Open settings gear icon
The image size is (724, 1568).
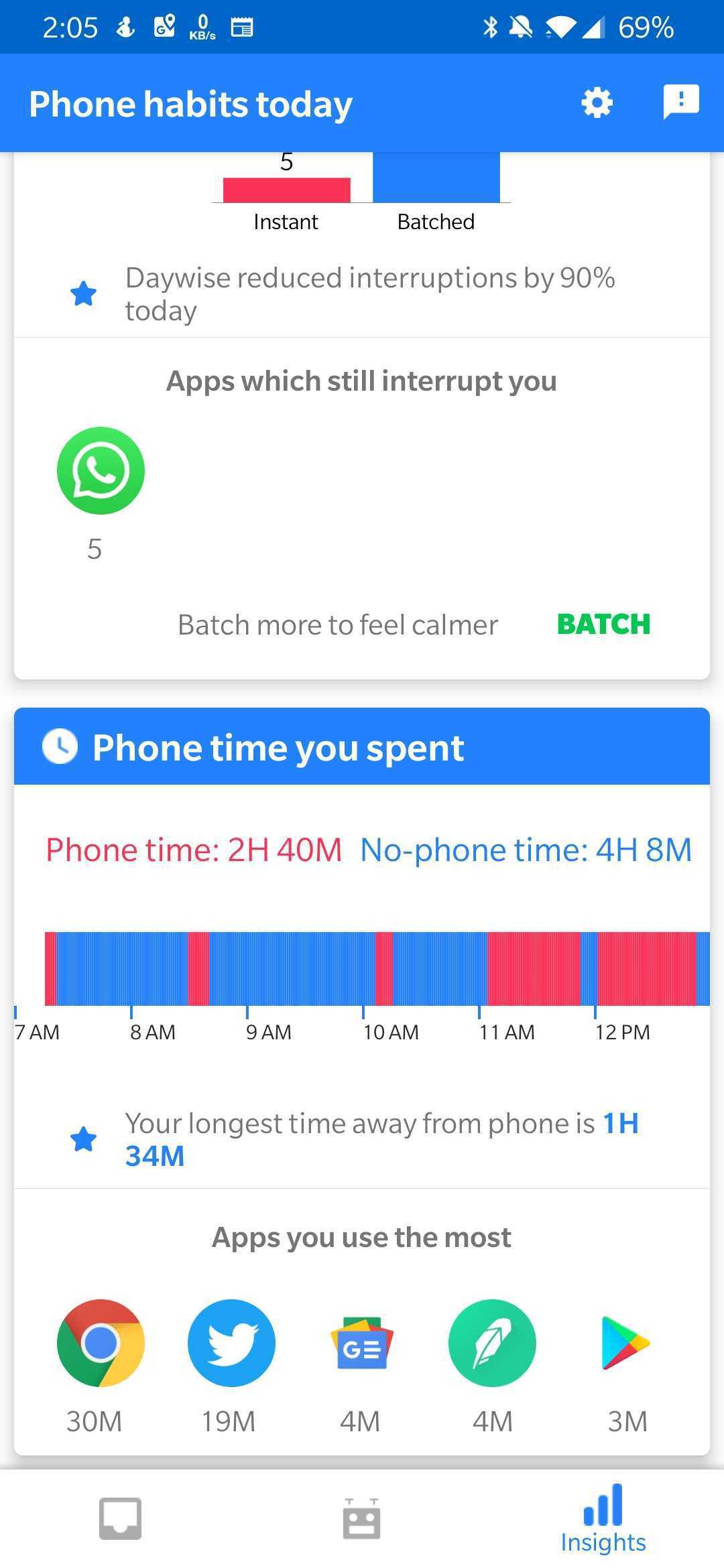pos(597,103)
